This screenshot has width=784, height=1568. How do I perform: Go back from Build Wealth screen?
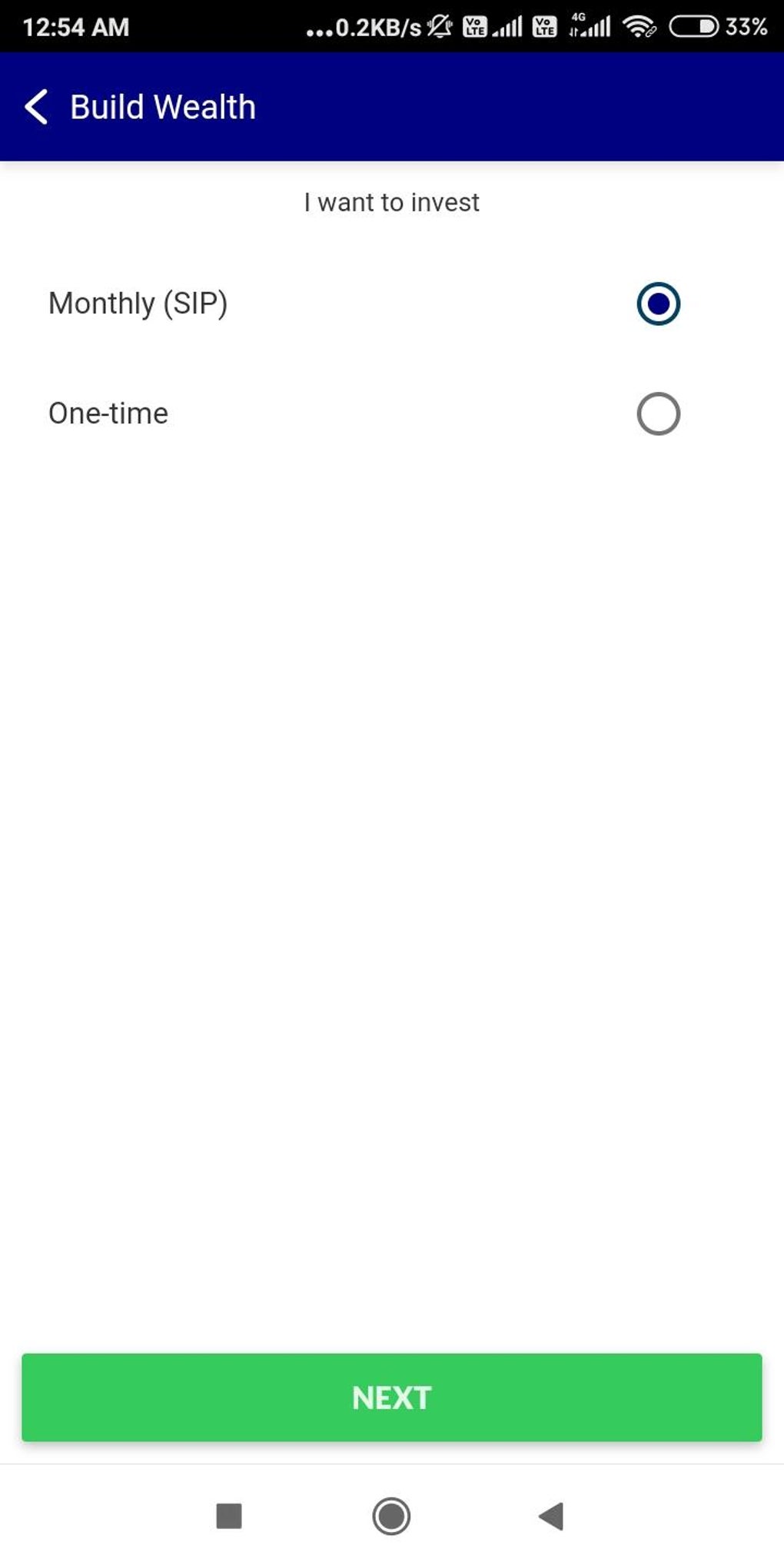pos(37,107)
